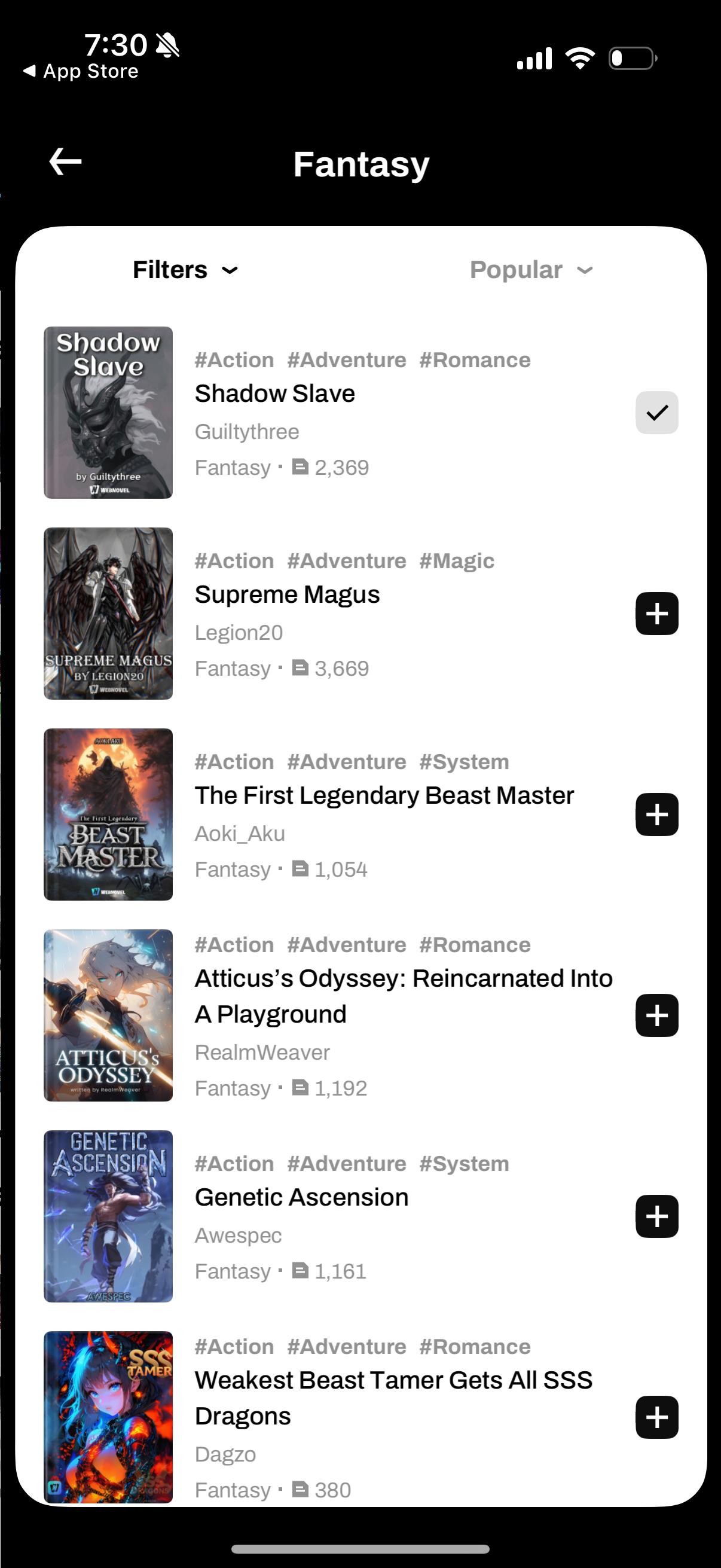
Task: Add The First Legendary Beast Master
Action: (x=656, y=814)
